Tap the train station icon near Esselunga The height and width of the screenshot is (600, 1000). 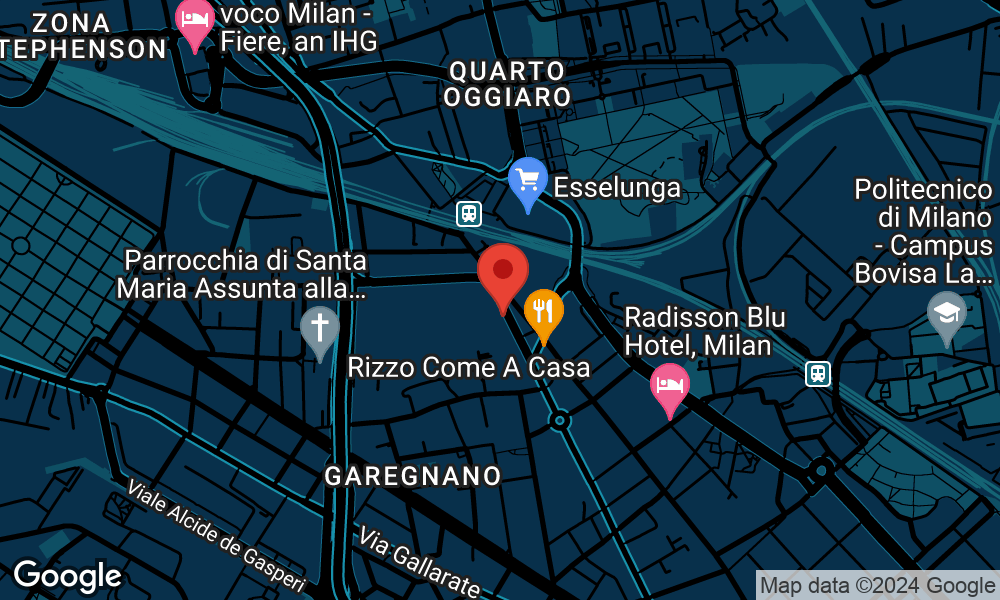click(x=468, y=213)
